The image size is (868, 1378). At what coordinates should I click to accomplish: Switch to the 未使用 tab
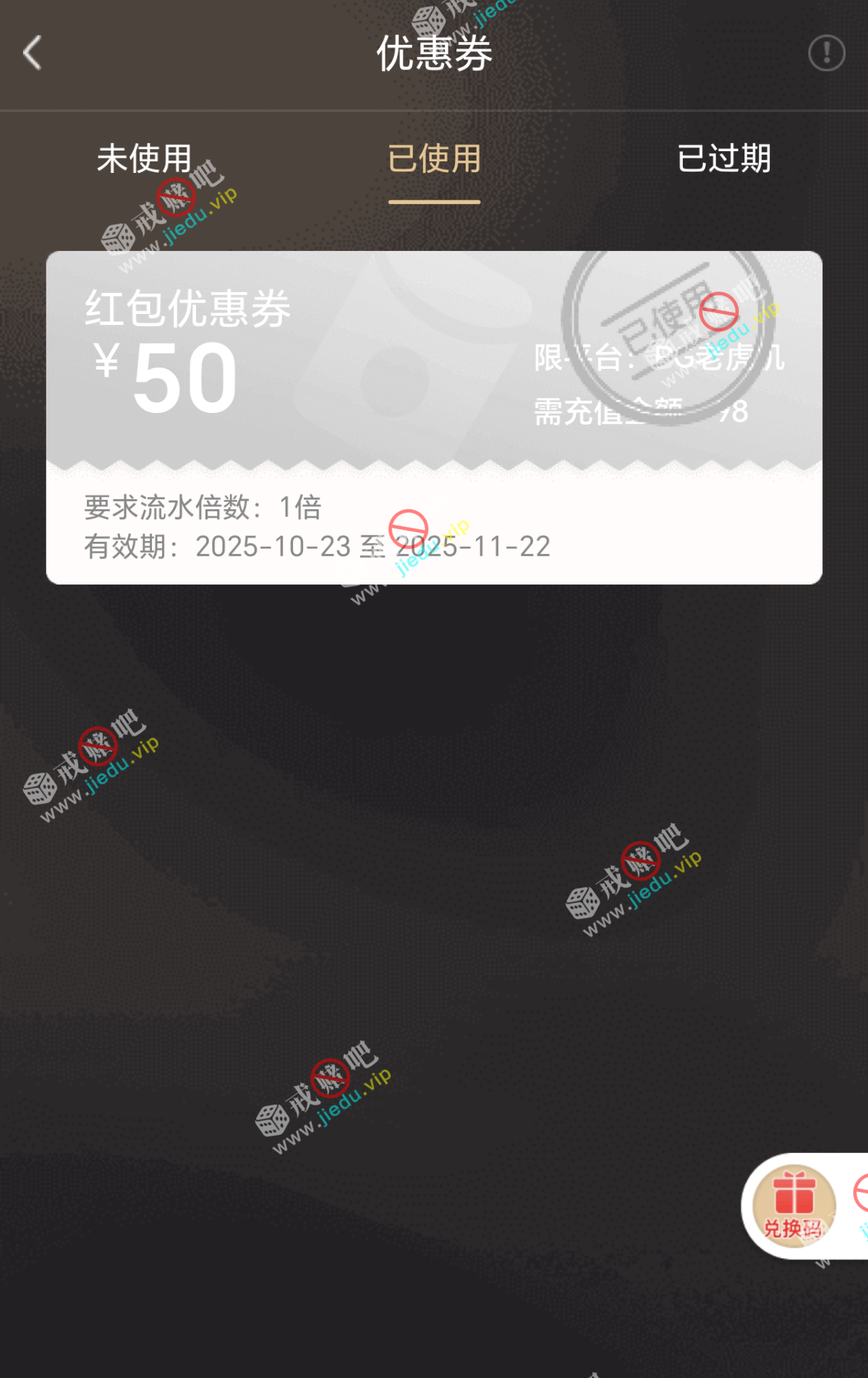(145, 158)
